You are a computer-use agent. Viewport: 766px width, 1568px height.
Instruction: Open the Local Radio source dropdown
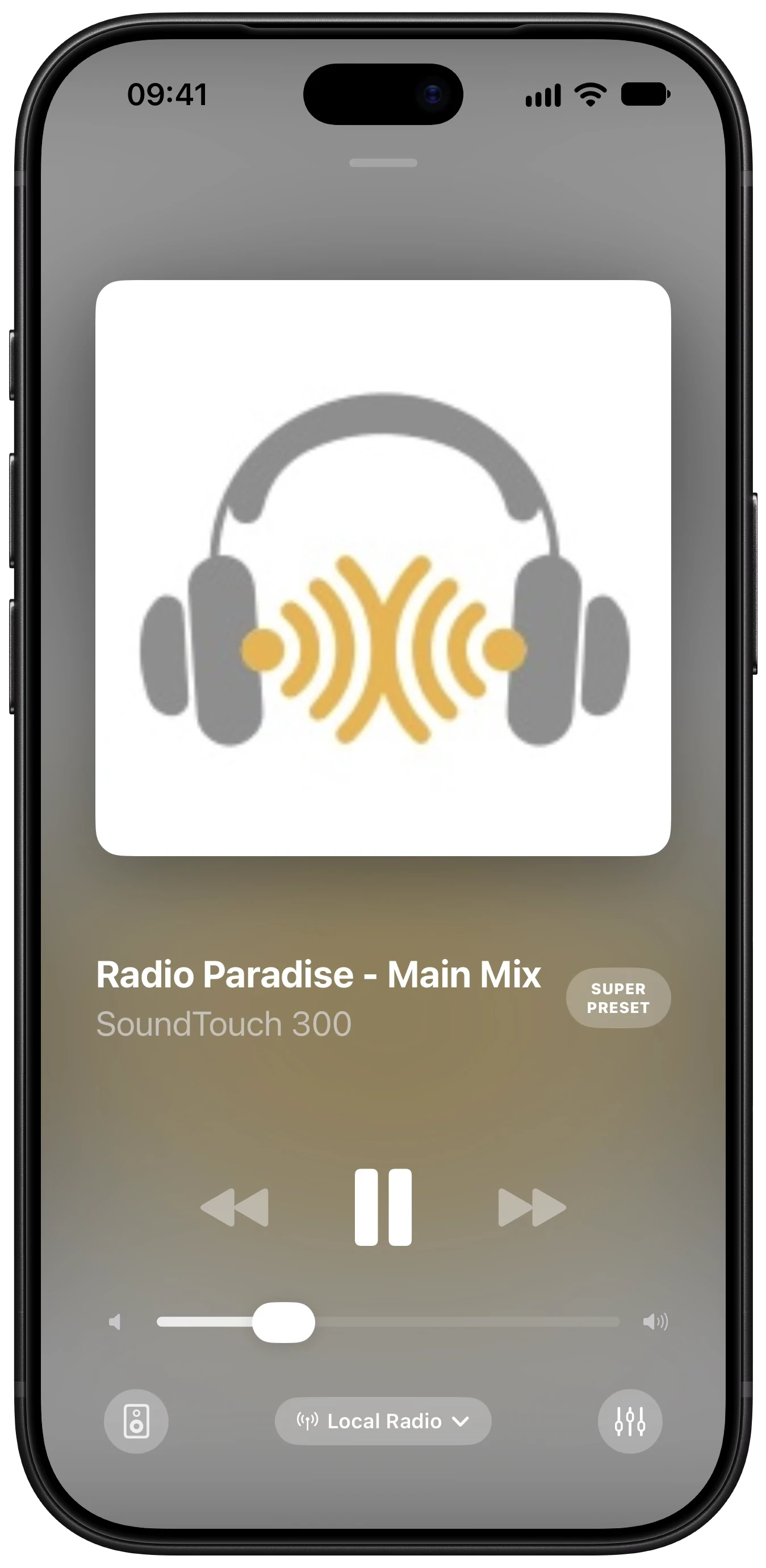[383, 1421]
